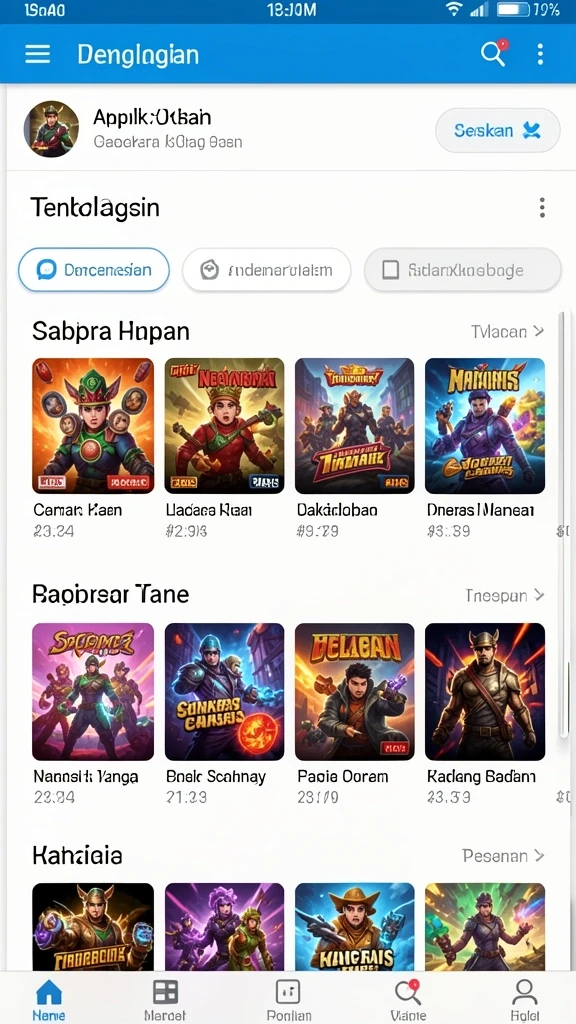This screenshot has height=1024, width=576.
Task: Open the profile tab in bottom navigation
Action: 525,999
